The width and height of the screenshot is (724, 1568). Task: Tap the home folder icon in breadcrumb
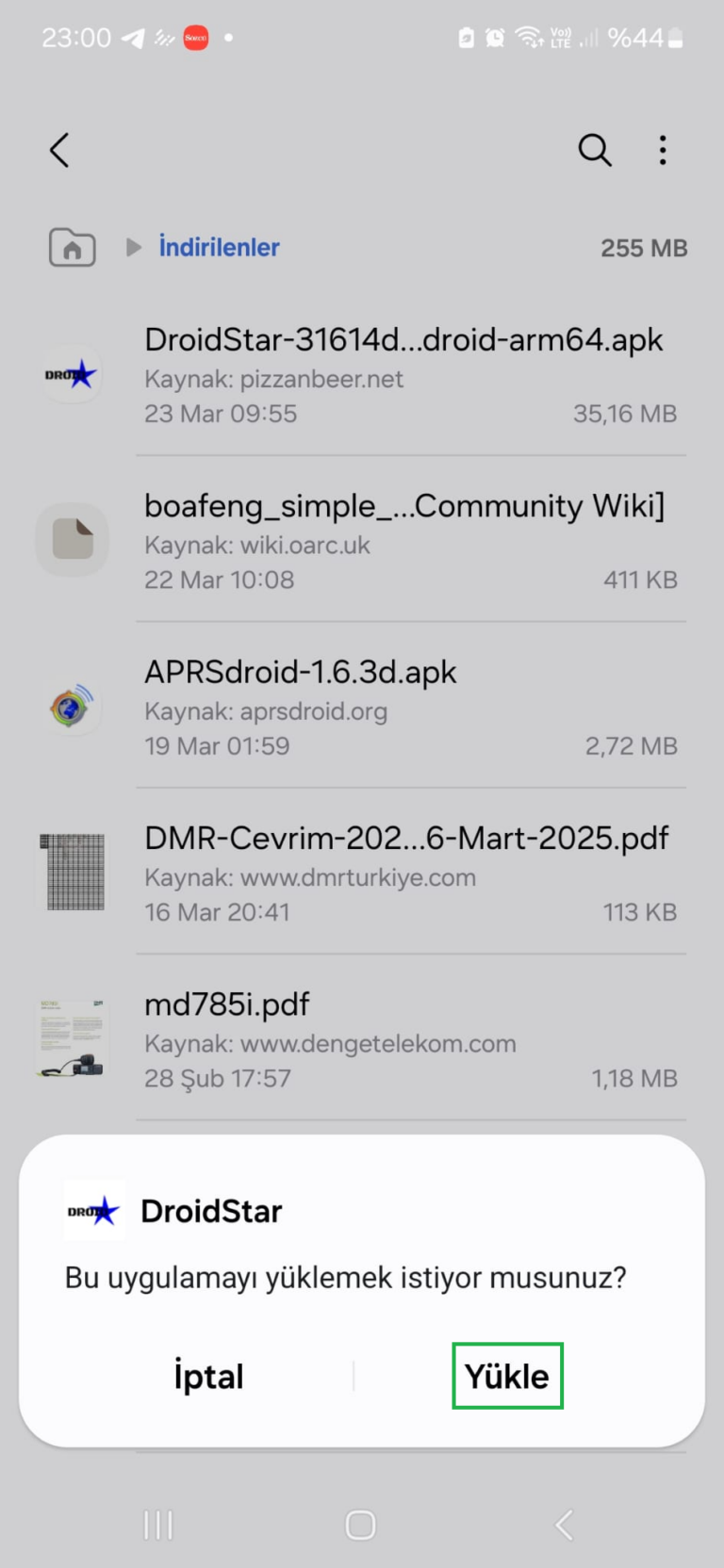click(x=73, y=248)
